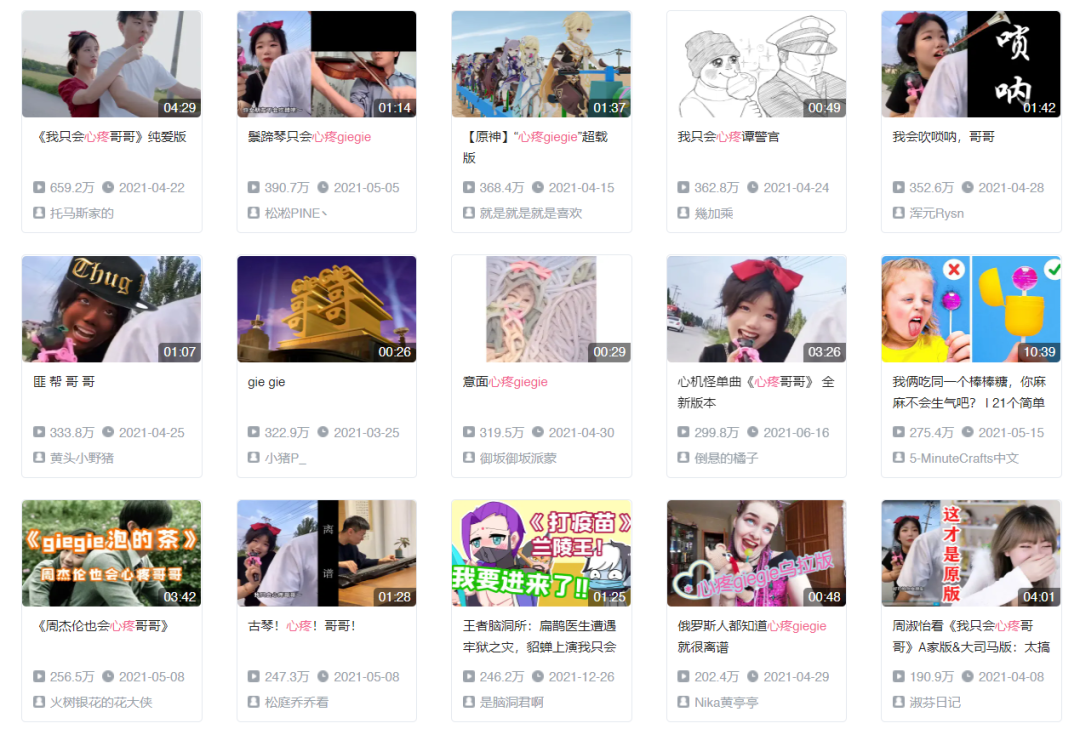Watch the 古琴！心疼！哥哥！ video
Screen dimensions: 1080x729
coord(326,553)
